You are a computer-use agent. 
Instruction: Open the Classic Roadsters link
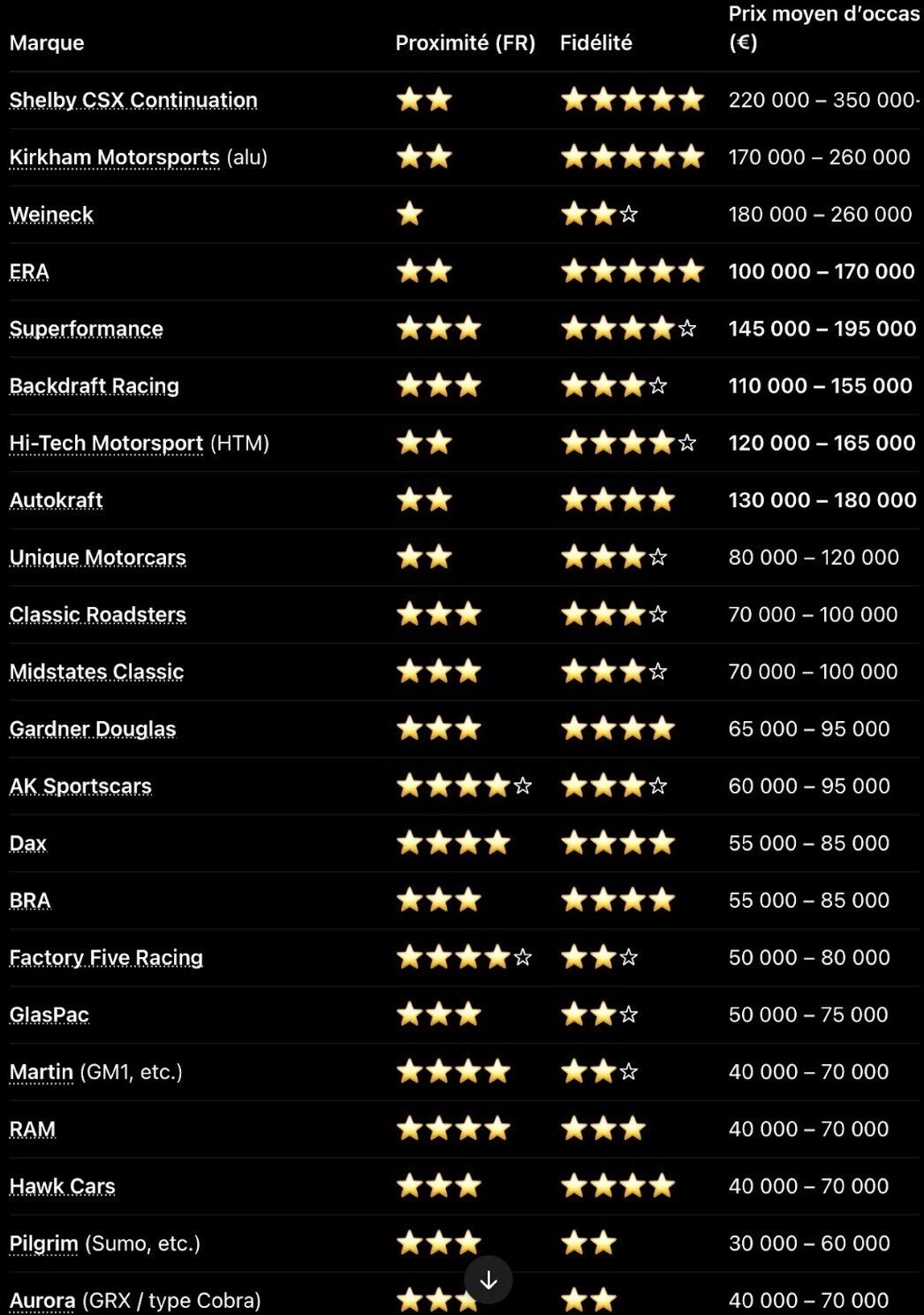point(98,614)
